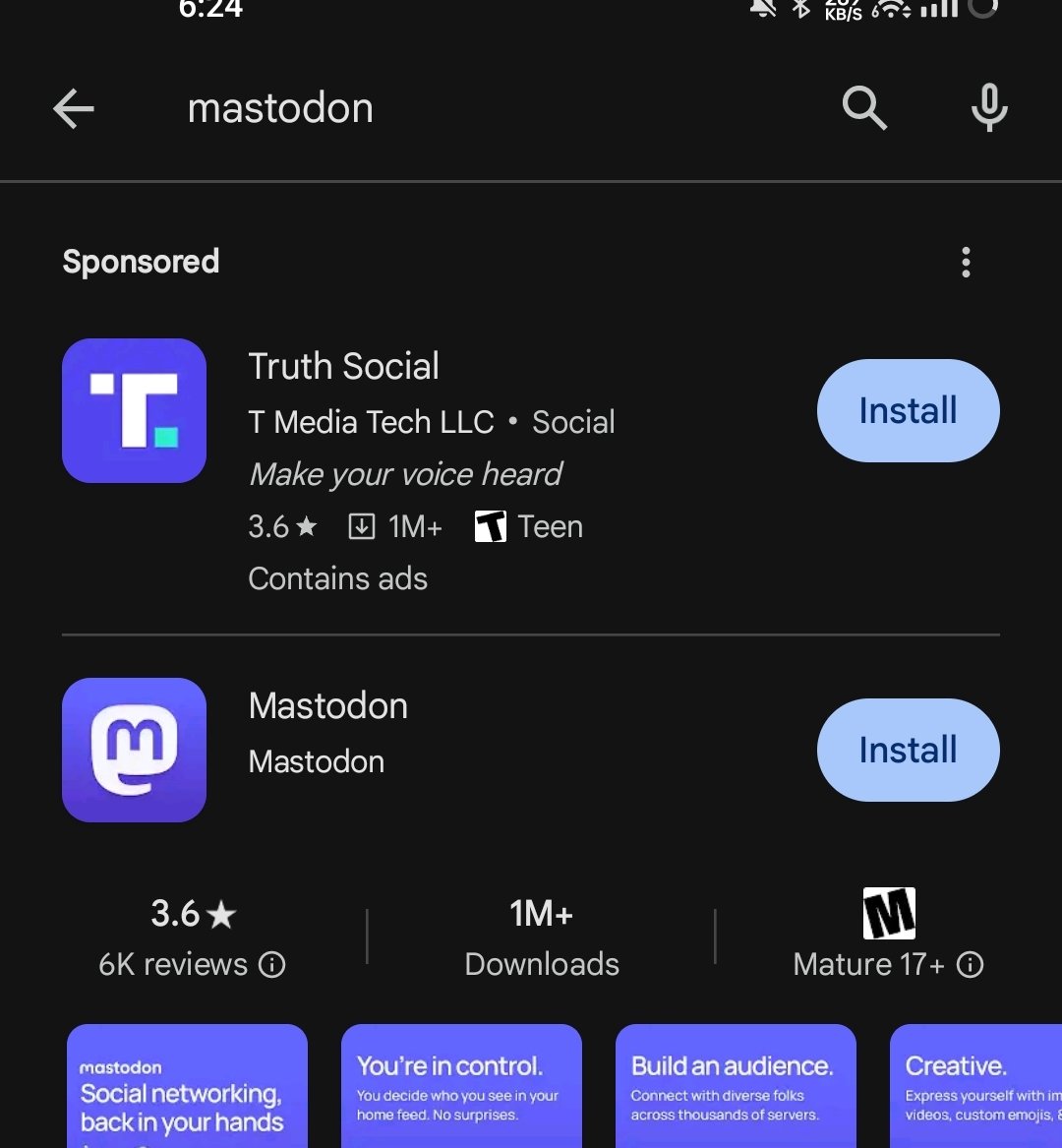
Task: View the 'You're in control.' screenshot
Action: pyautogui.click(x=461, y=1087)
